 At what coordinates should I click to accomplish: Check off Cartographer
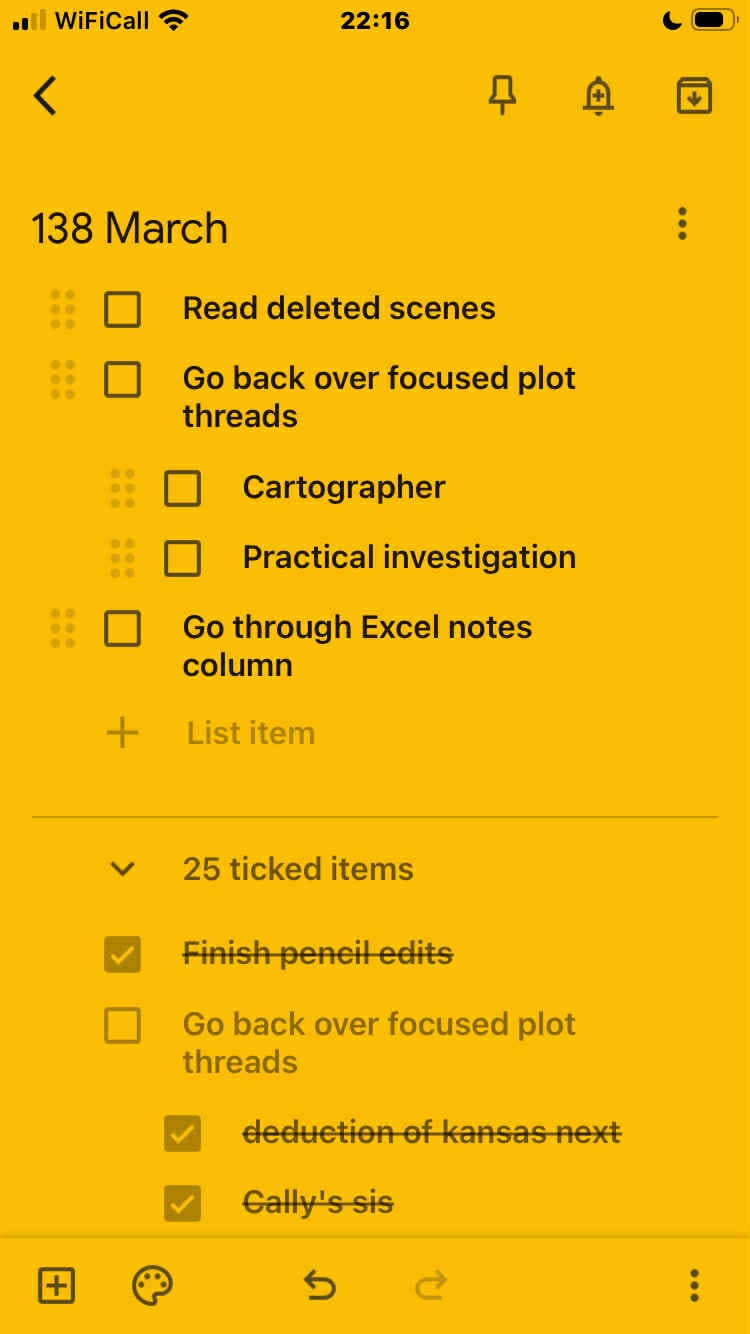(x=182, y=489)
